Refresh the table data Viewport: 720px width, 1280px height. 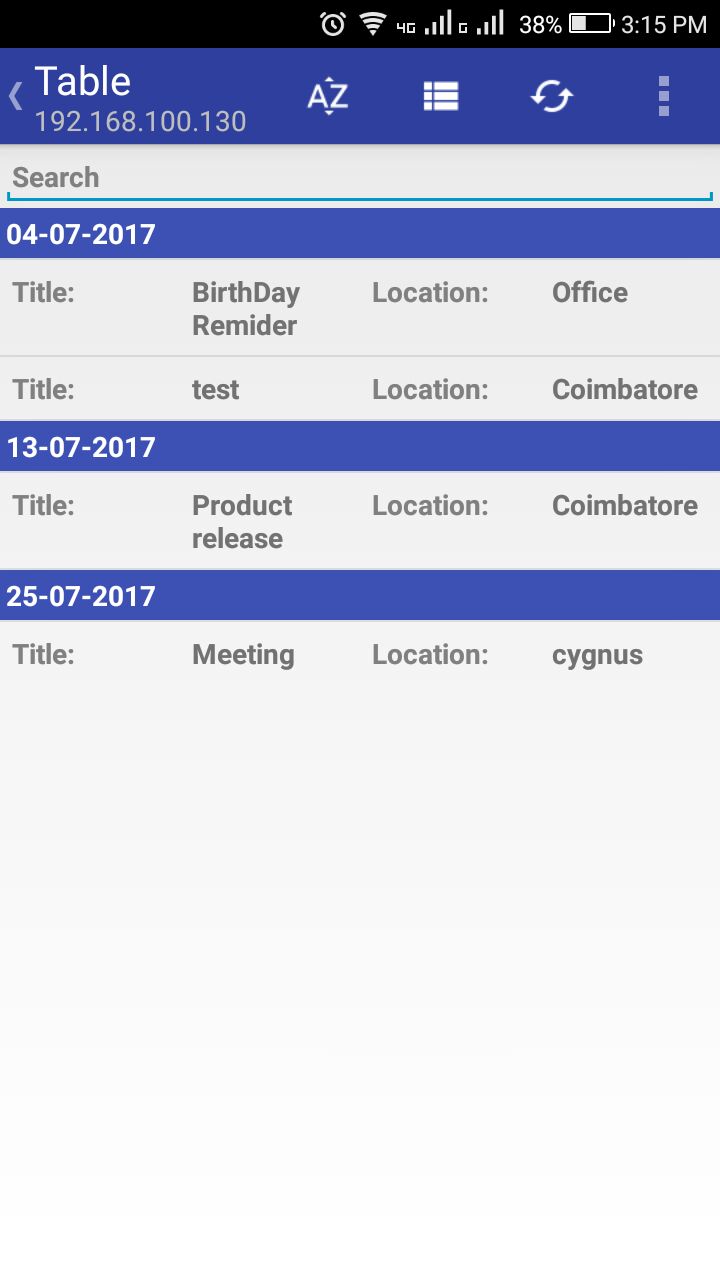(x=552, y=97)
